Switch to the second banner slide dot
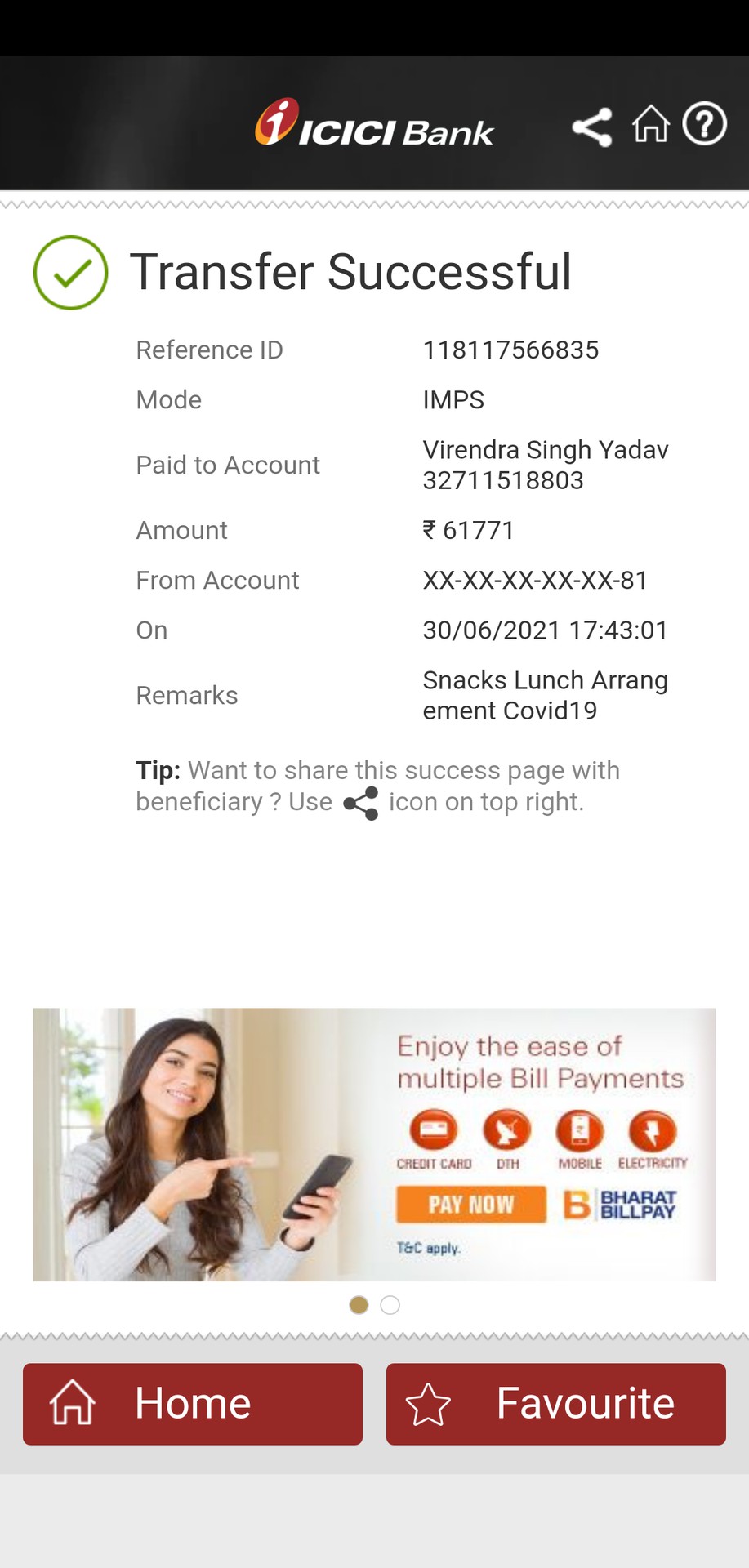 [x=390, y=1305]
